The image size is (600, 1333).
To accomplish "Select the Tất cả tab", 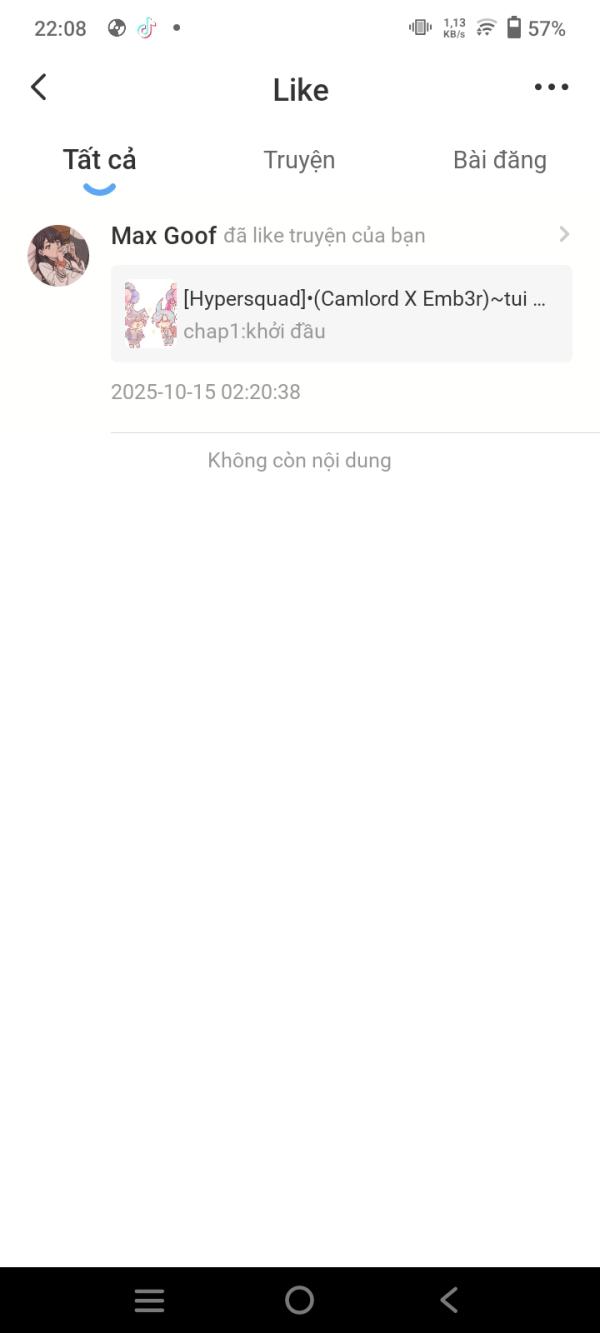I will (99, 160).
